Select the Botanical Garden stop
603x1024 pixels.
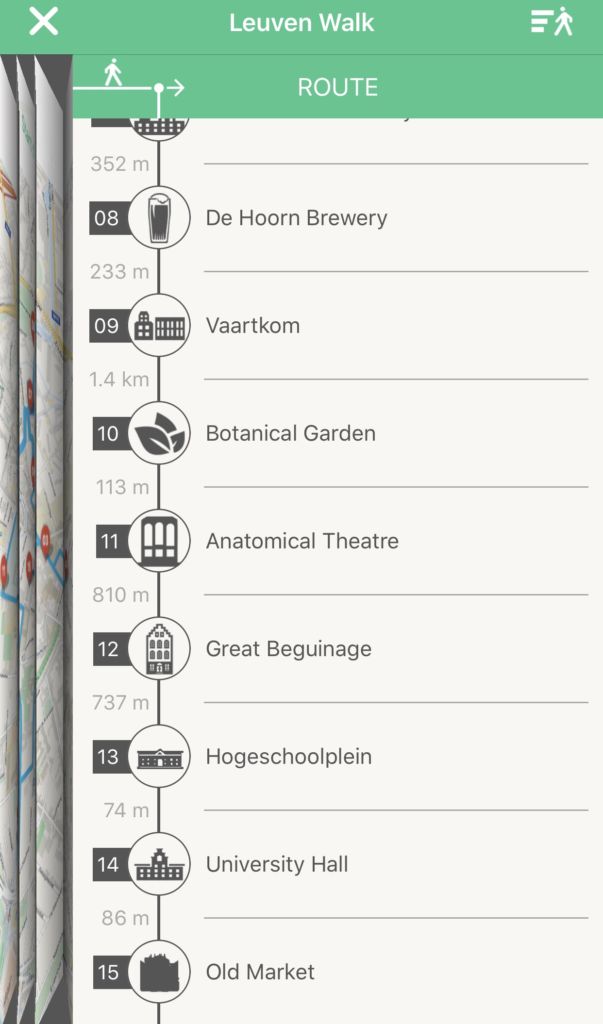[338, 433]
